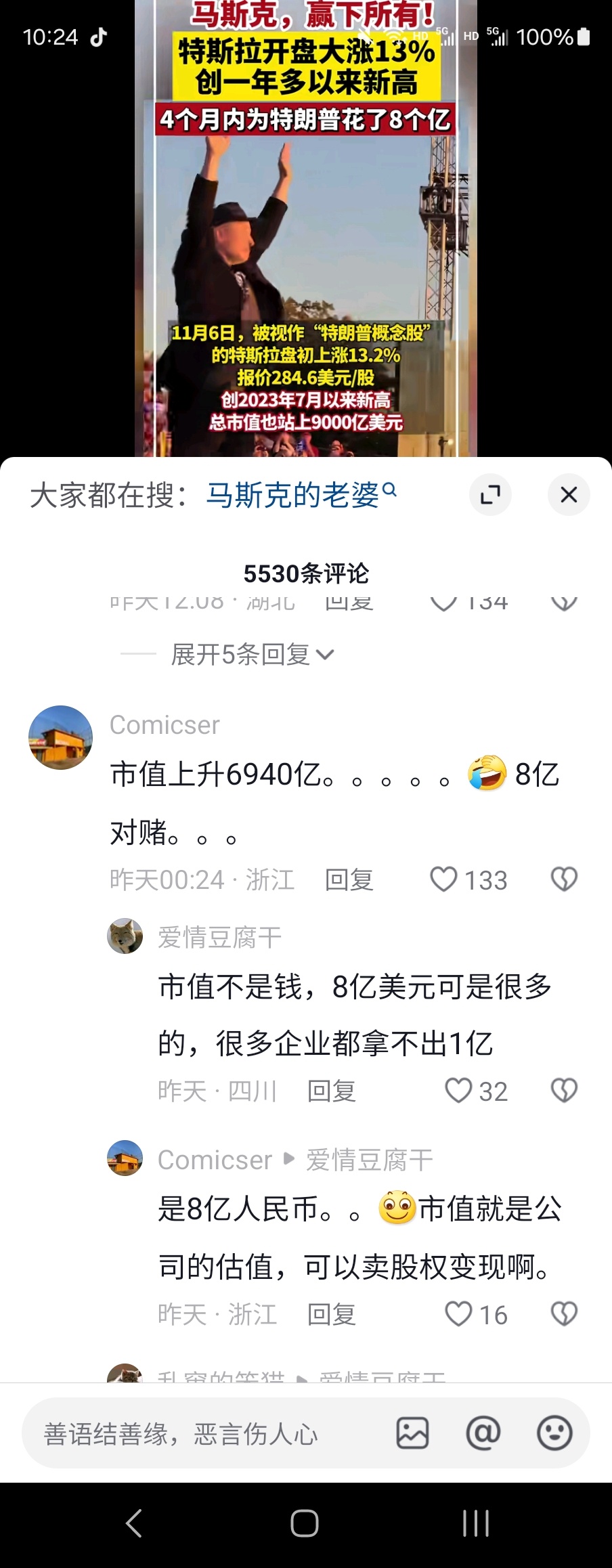Attach an image to comment
612x1568 pixels.
[412, 1433]
